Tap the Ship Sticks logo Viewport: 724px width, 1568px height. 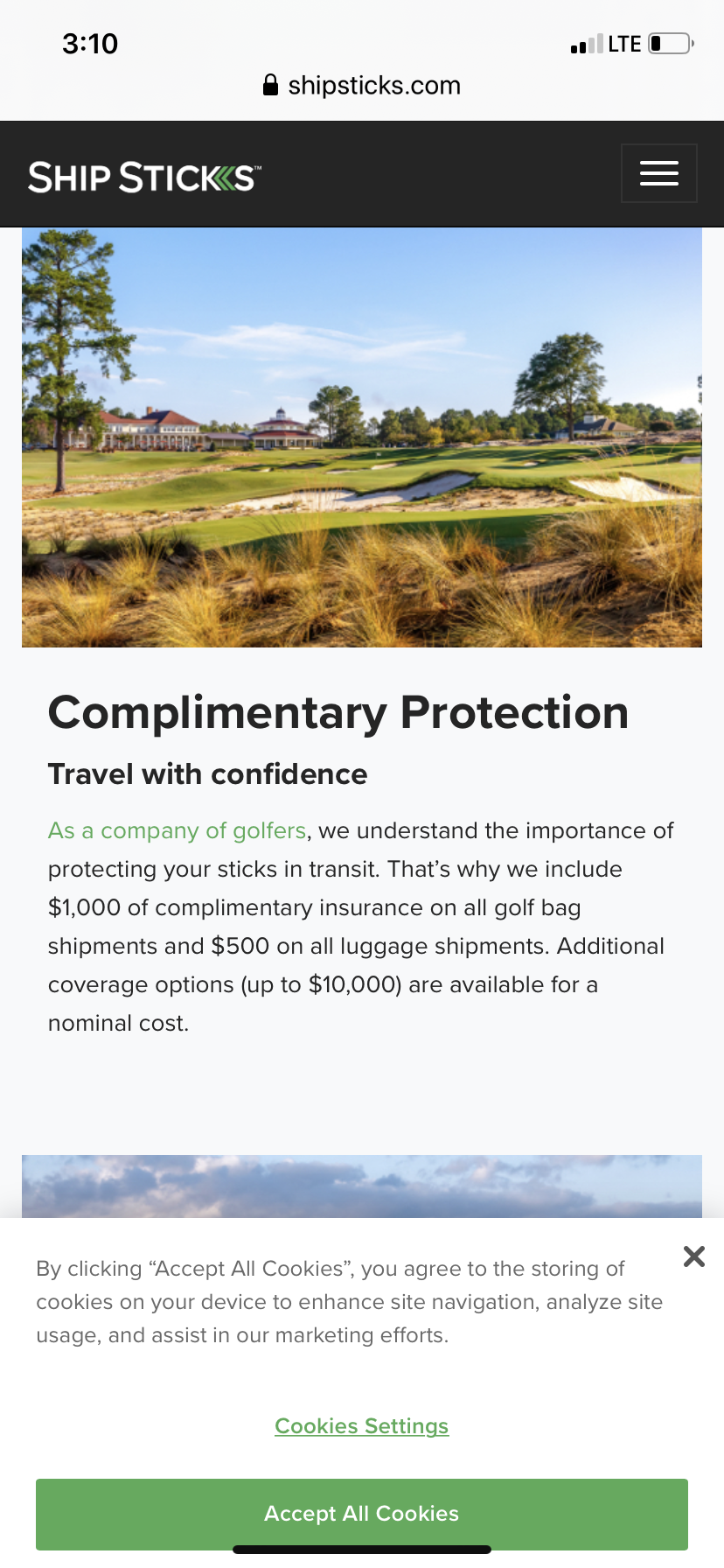[x=144, y=177]
